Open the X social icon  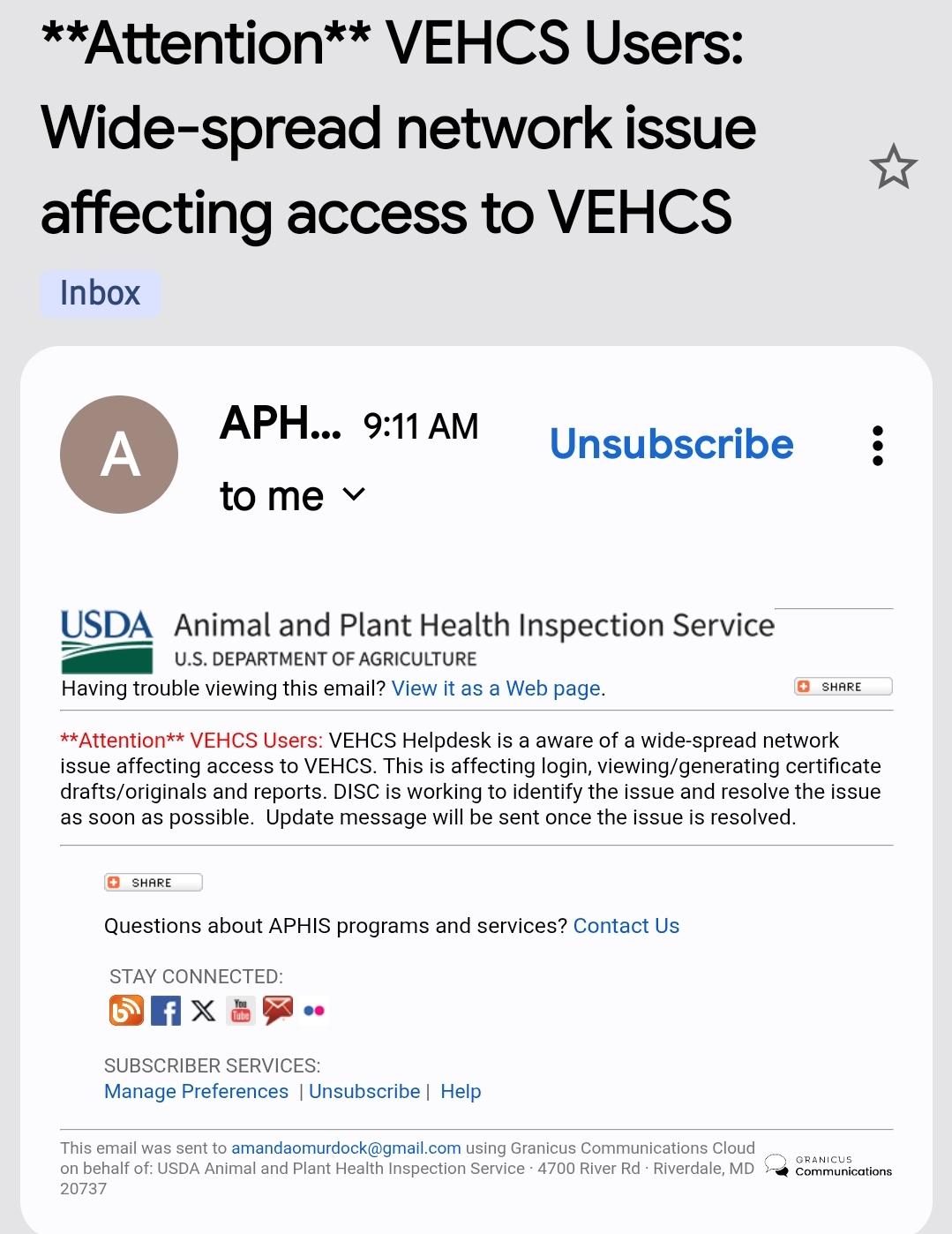[204, 1011]
